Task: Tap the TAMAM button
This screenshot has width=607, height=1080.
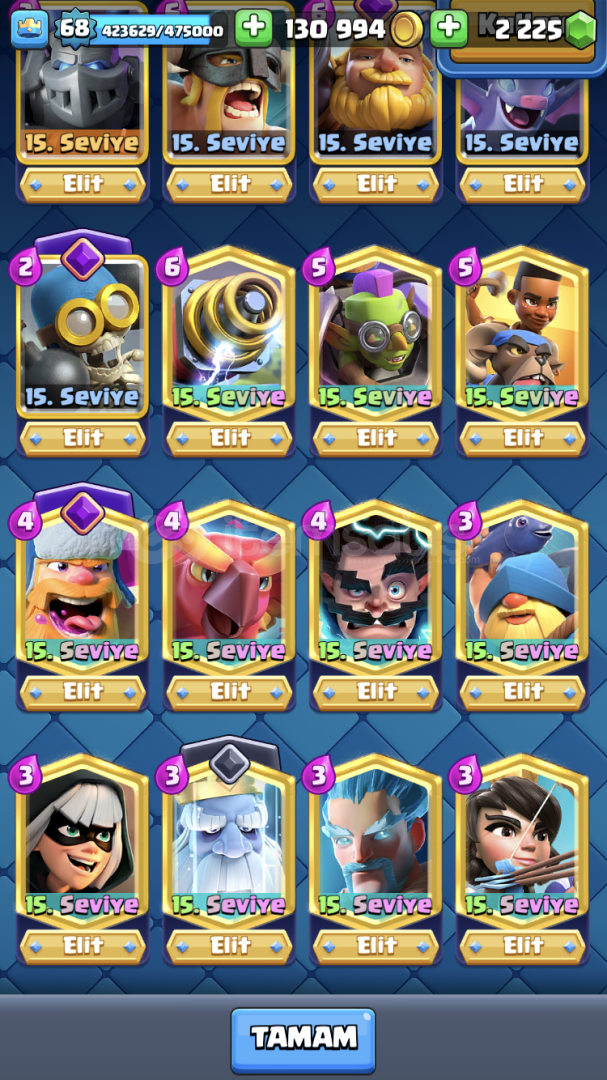Action: click(x=303, y=1039)
